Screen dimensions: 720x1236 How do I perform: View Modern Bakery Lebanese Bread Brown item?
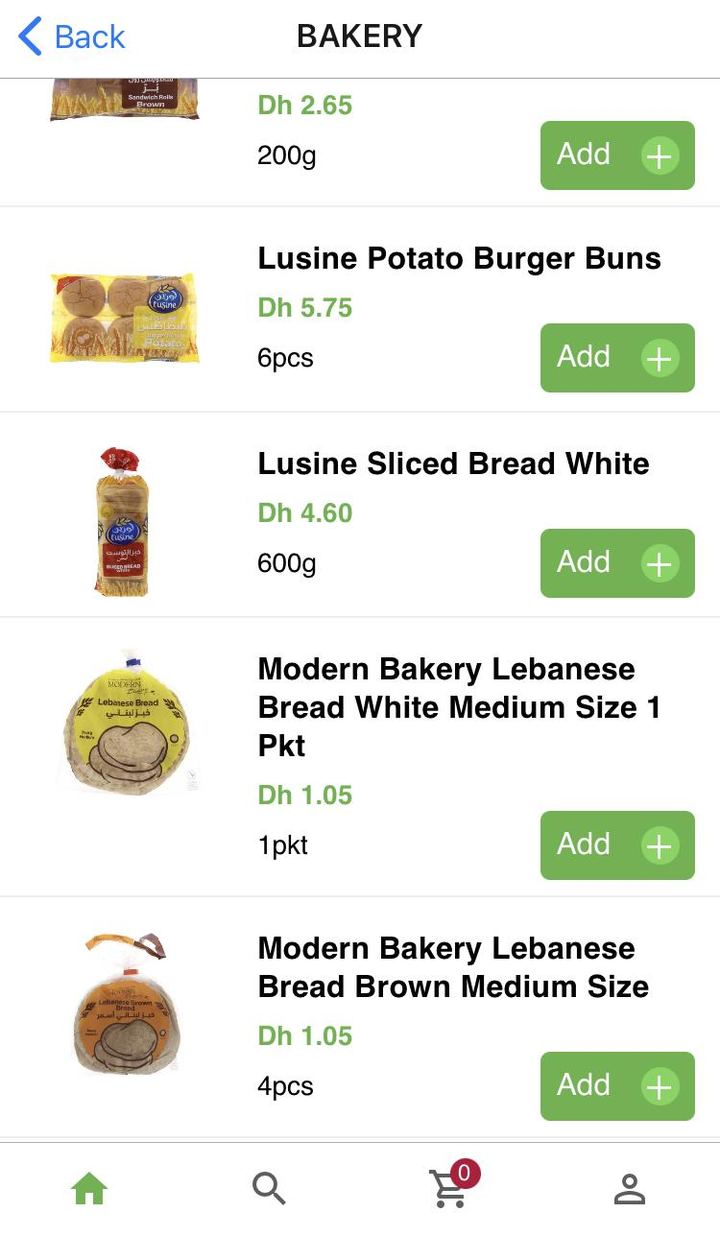point(453,967)
